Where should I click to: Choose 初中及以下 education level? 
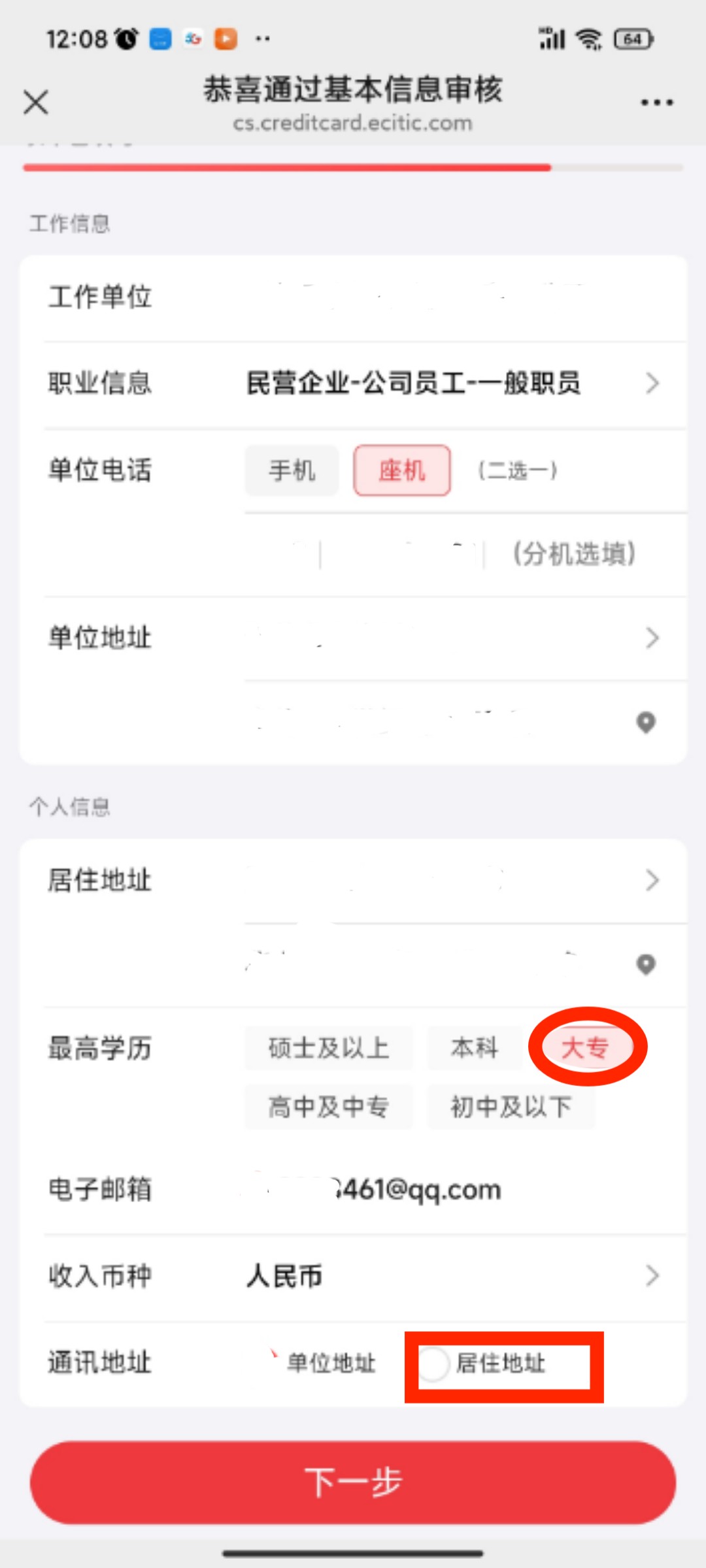[511, 1107]
